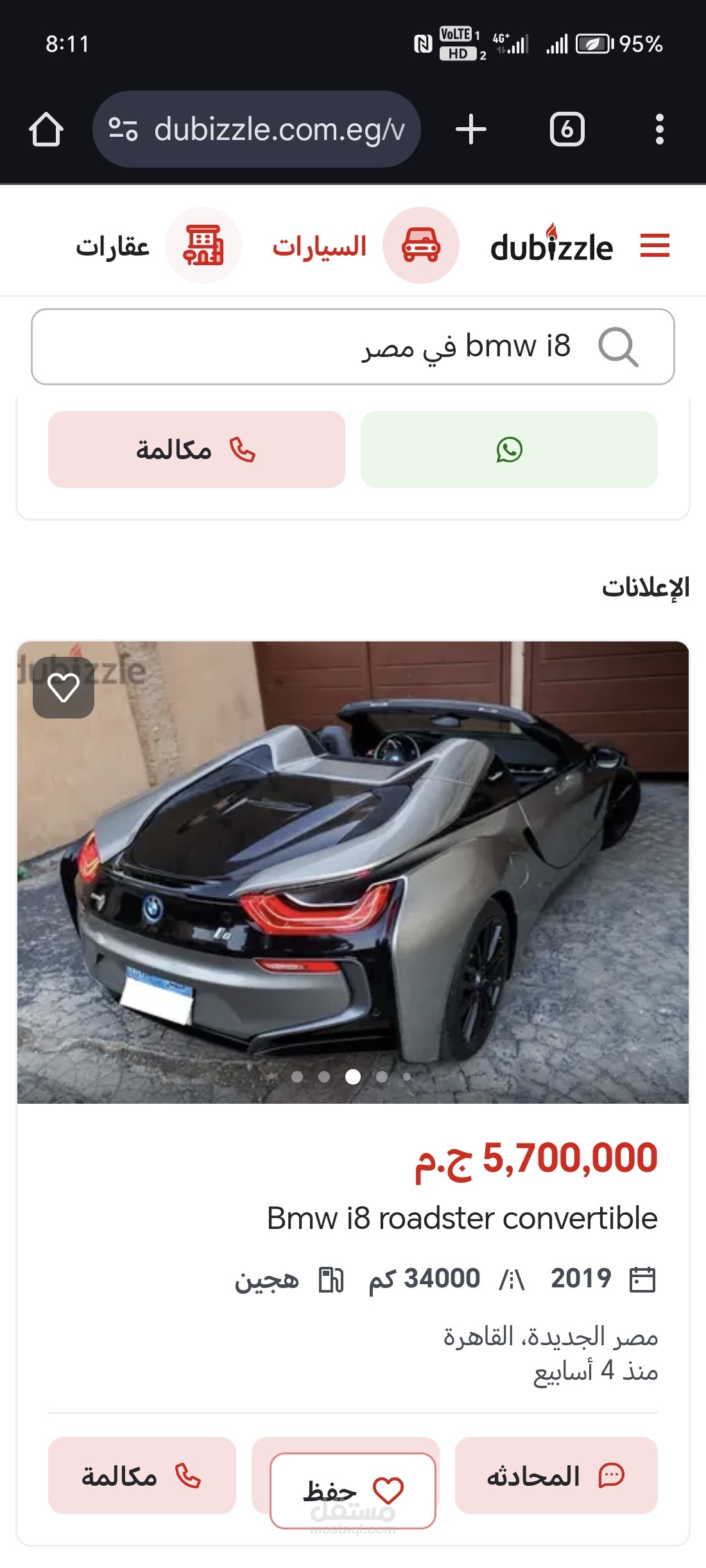Image resolution: width=706 pixels, height=1568 pixels.
Task: Open a new browser tab
Action: [x=470, y=130]
